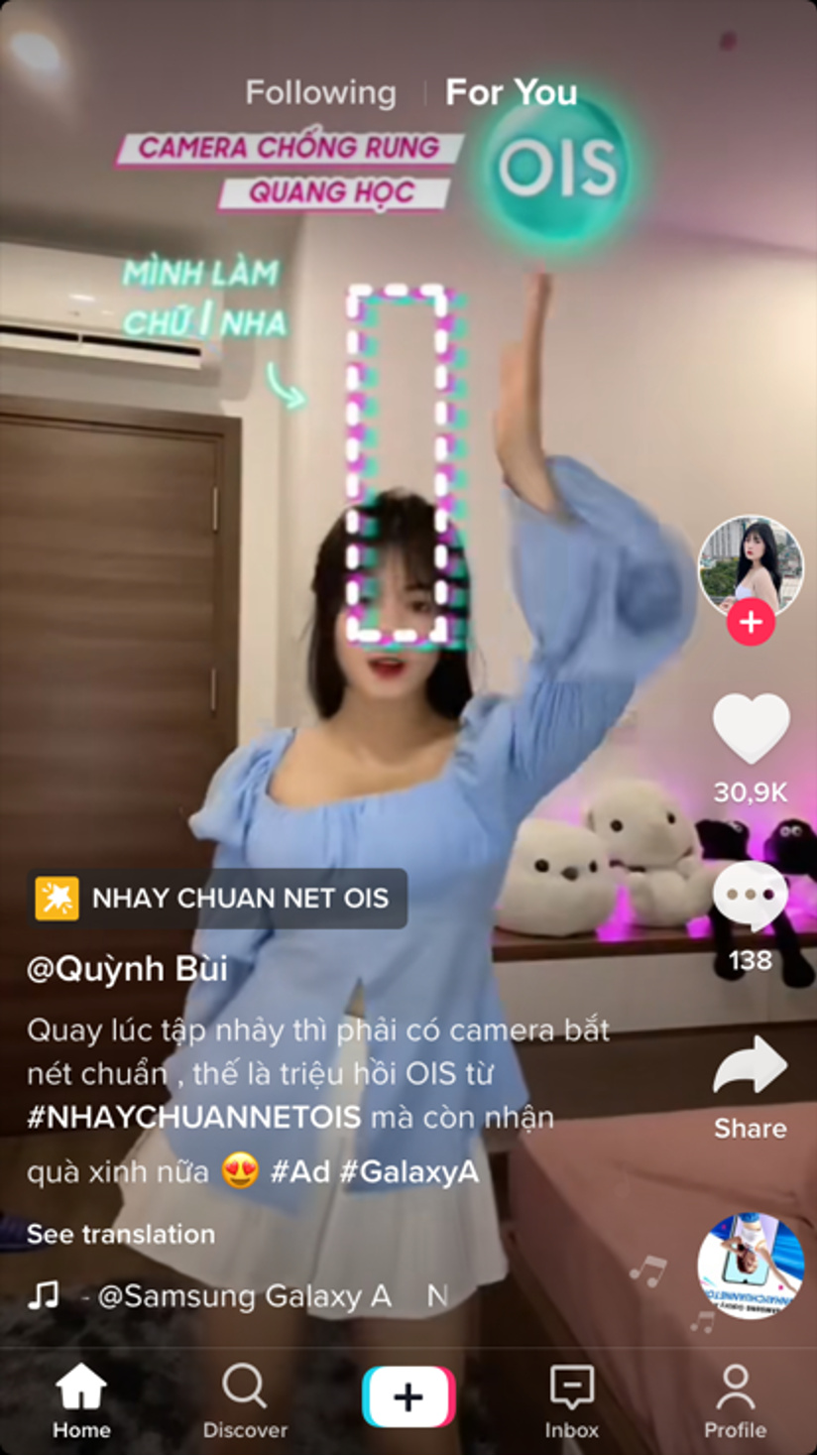Tap See translation
The image size is (817, 1456).
pos(120,1234)
